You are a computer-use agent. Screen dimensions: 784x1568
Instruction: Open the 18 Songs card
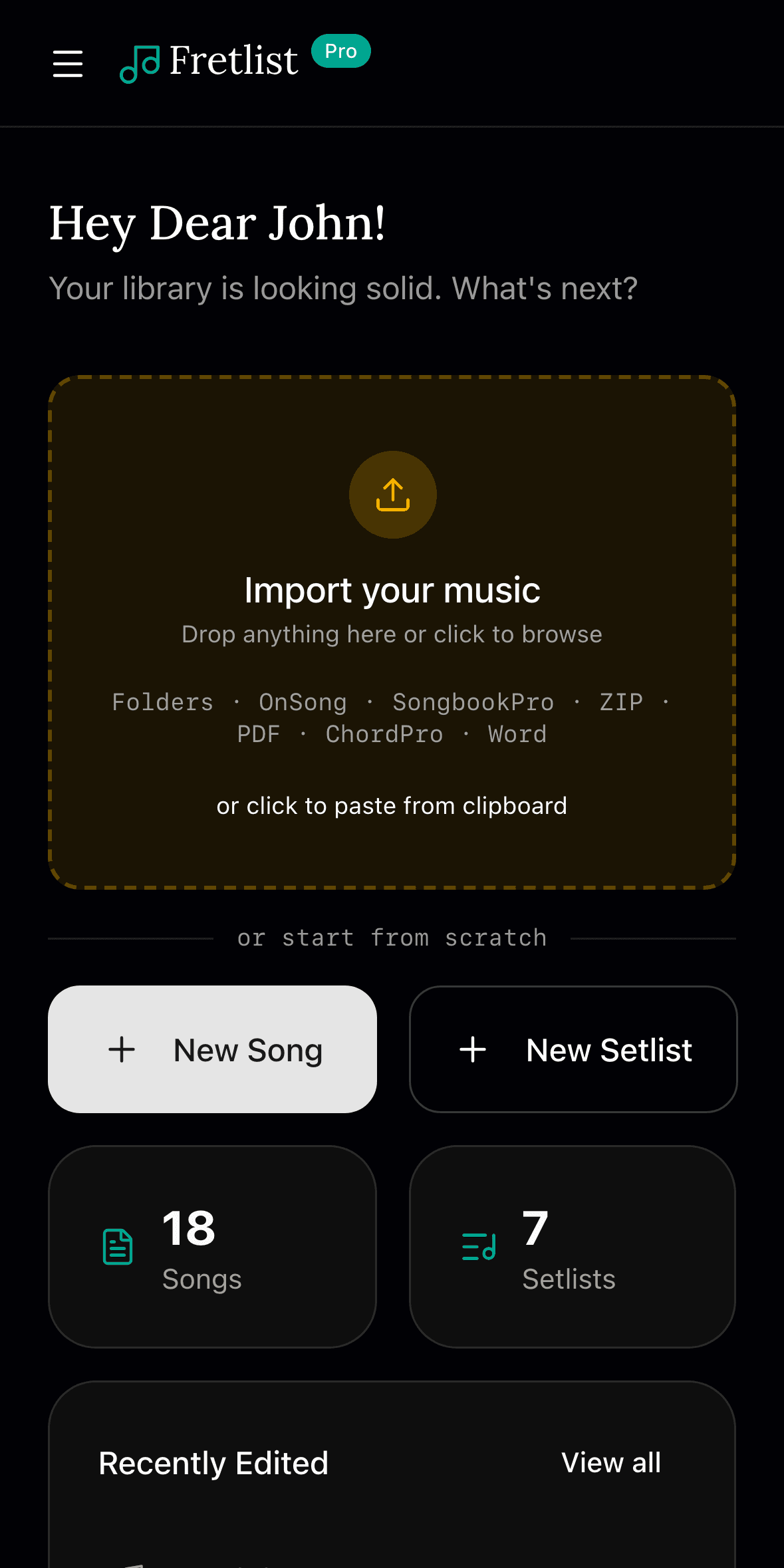(x=212, y=1246)
